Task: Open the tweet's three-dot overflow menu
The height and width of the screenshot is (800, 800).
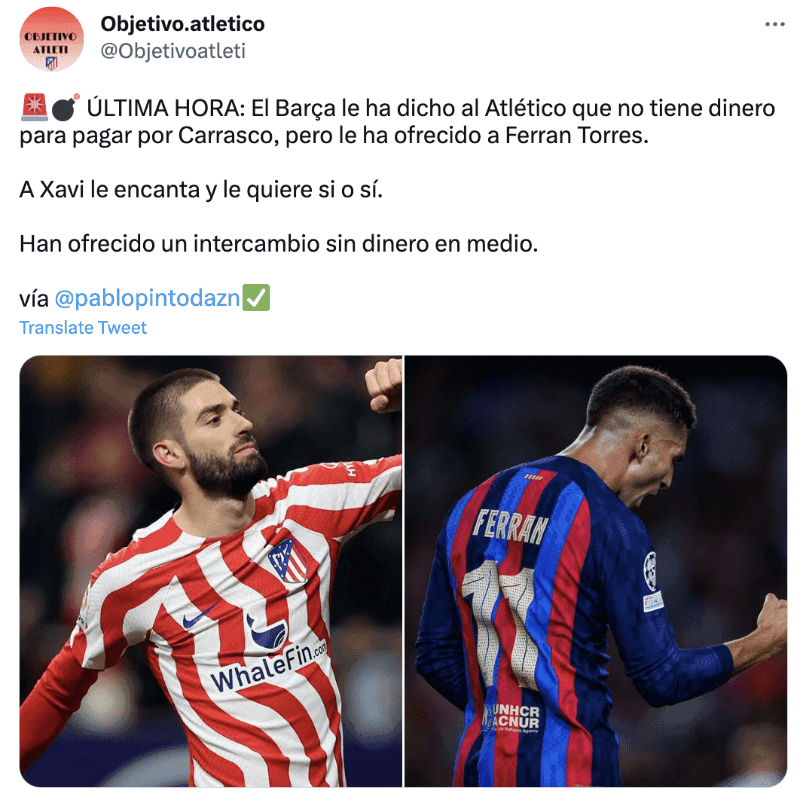Action: [774, 24]
